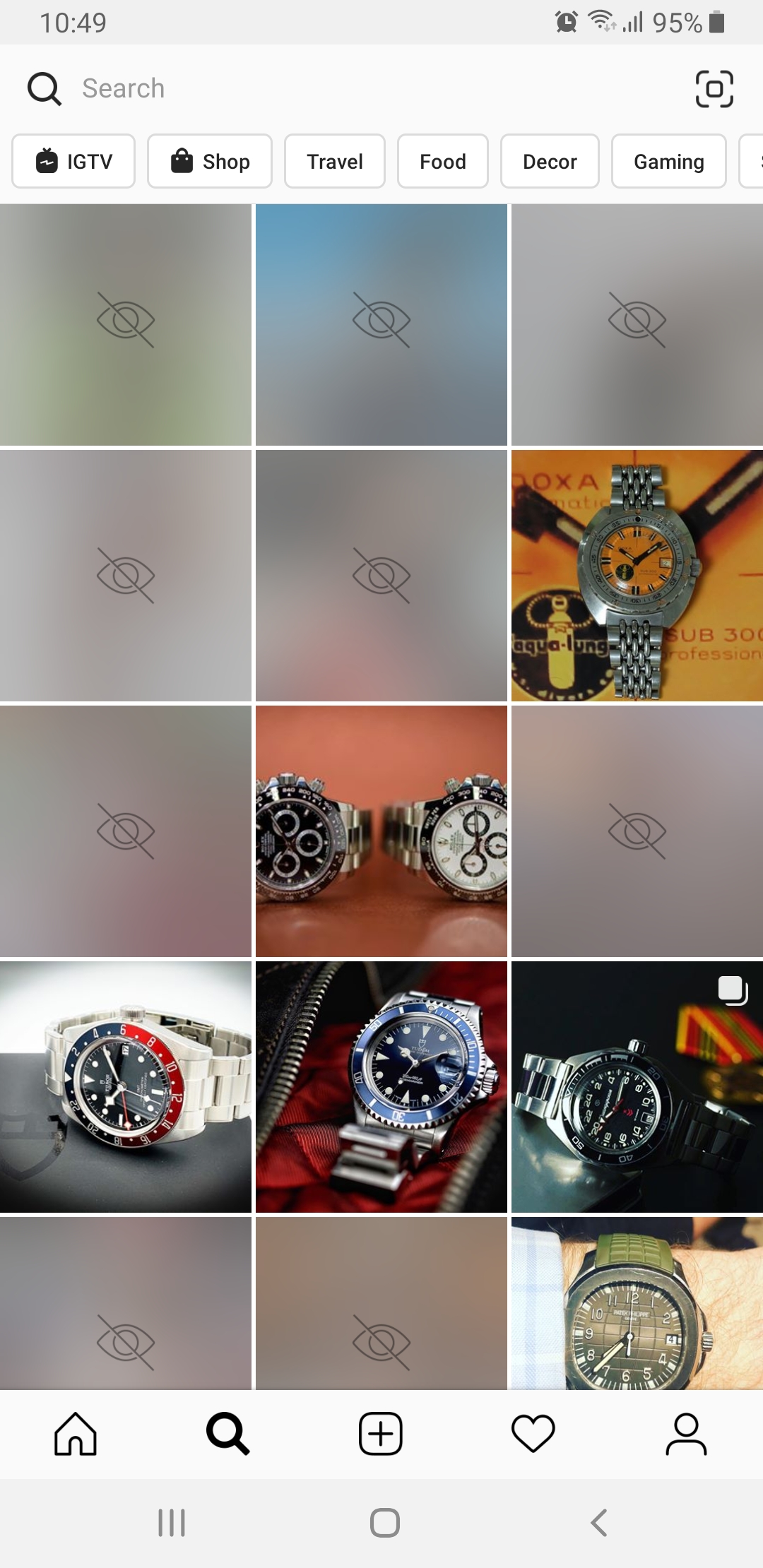Open recent apps
This screenshot has height=1568, width=763.
pyautogui.click(x=172, y=1523)
